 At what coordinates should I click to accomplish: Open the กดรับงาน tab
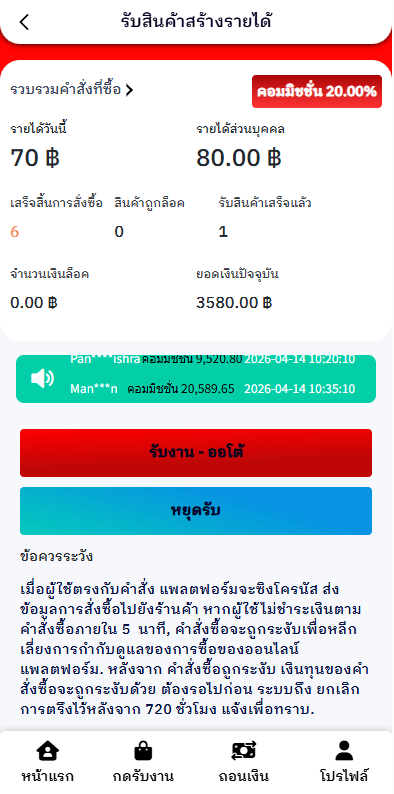143,762
